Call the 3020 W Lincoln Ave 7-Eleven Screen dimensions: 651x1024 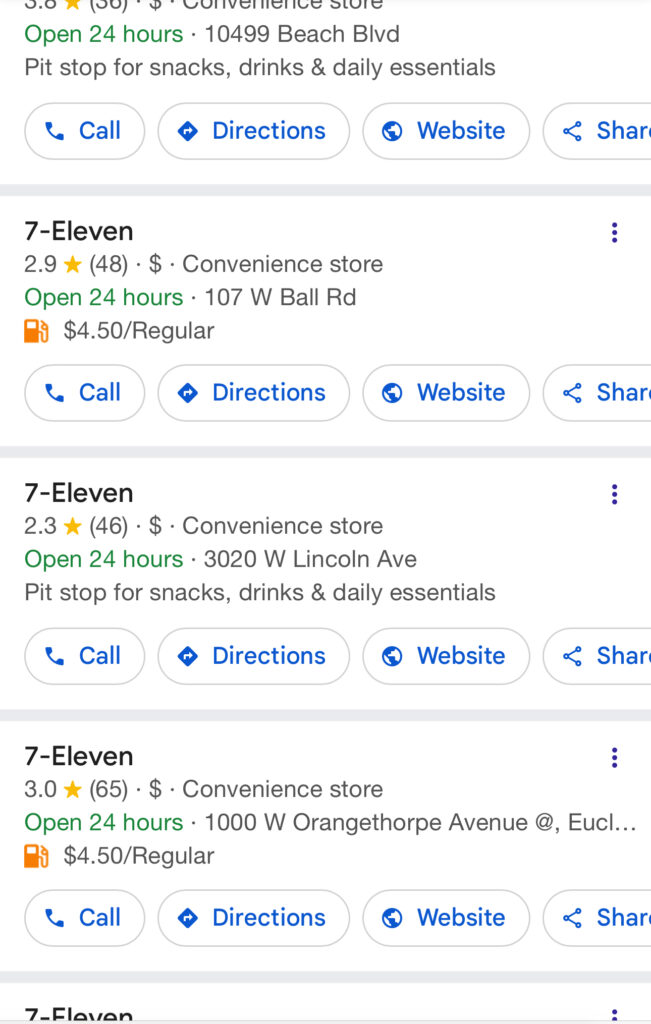pyautogui.click(x=84, y=656)
